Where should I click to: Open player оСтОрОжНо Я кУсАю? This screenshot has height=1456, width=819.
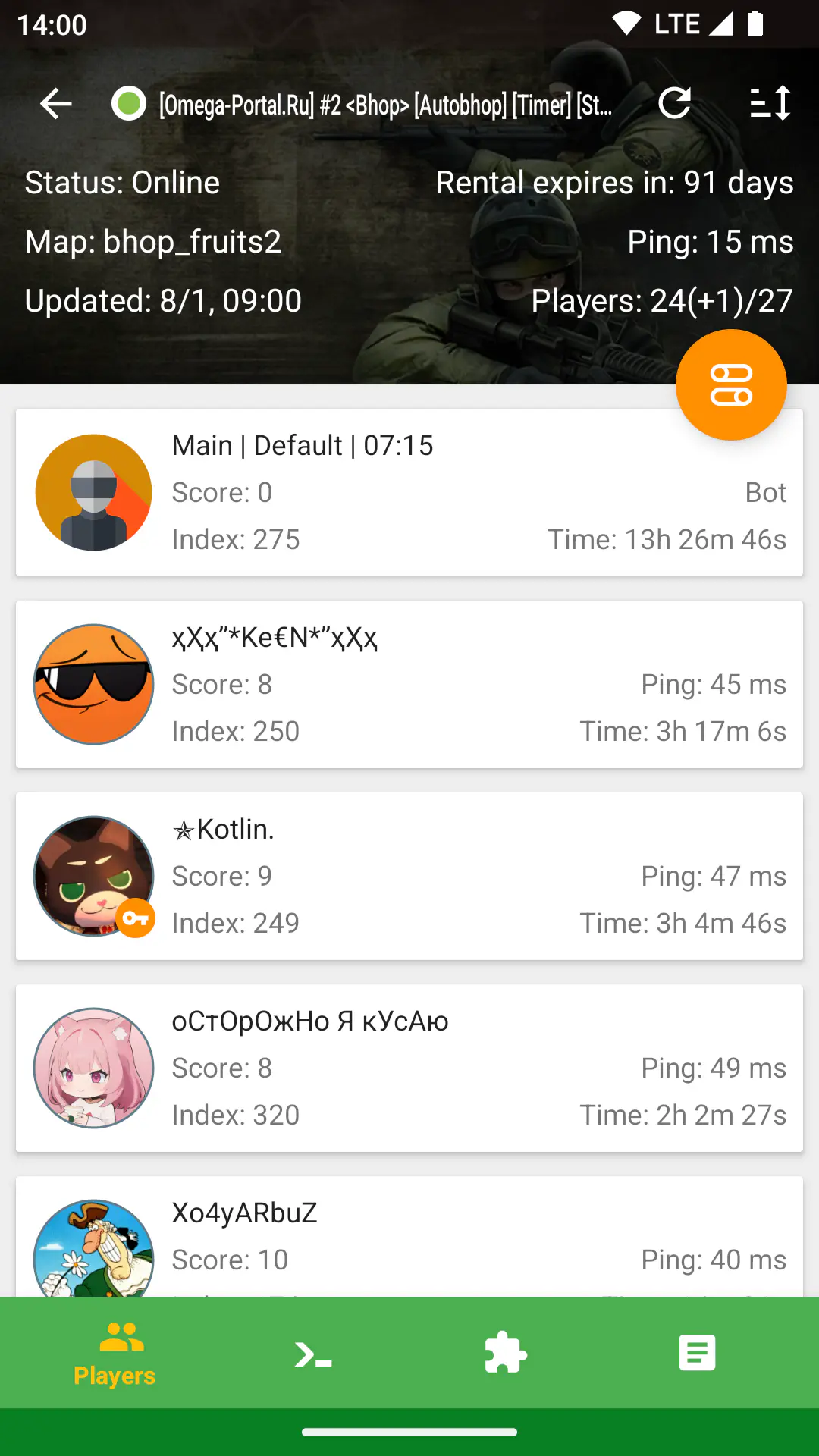point(409,1068)
